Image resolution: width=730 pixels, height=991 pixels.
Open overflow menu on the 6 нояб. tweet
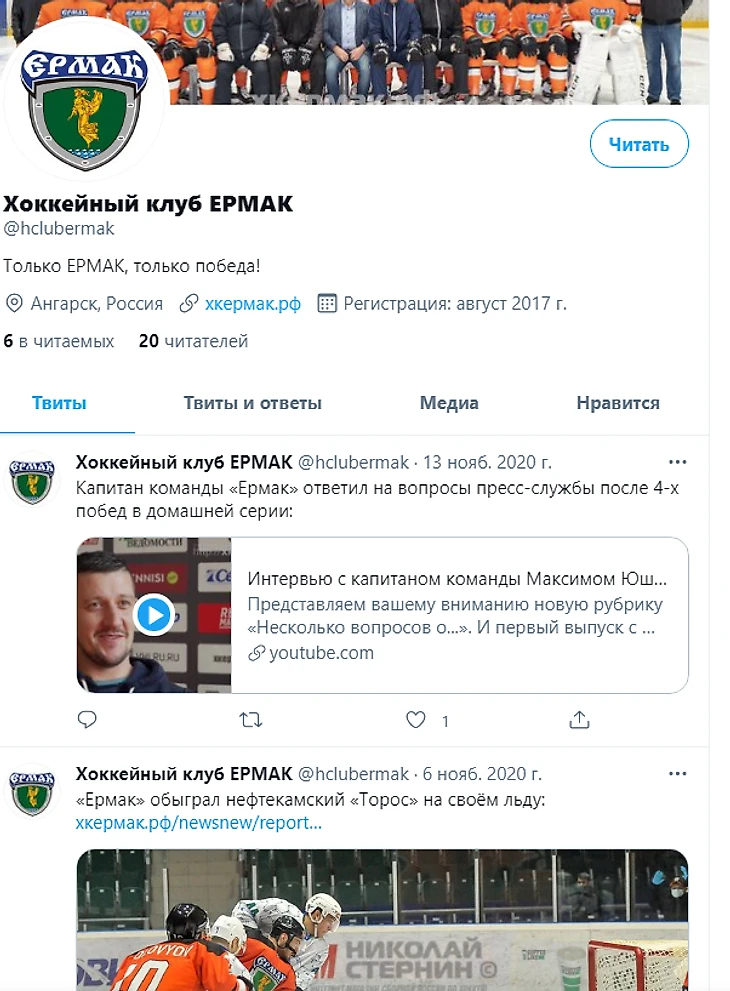coord(677,774)
